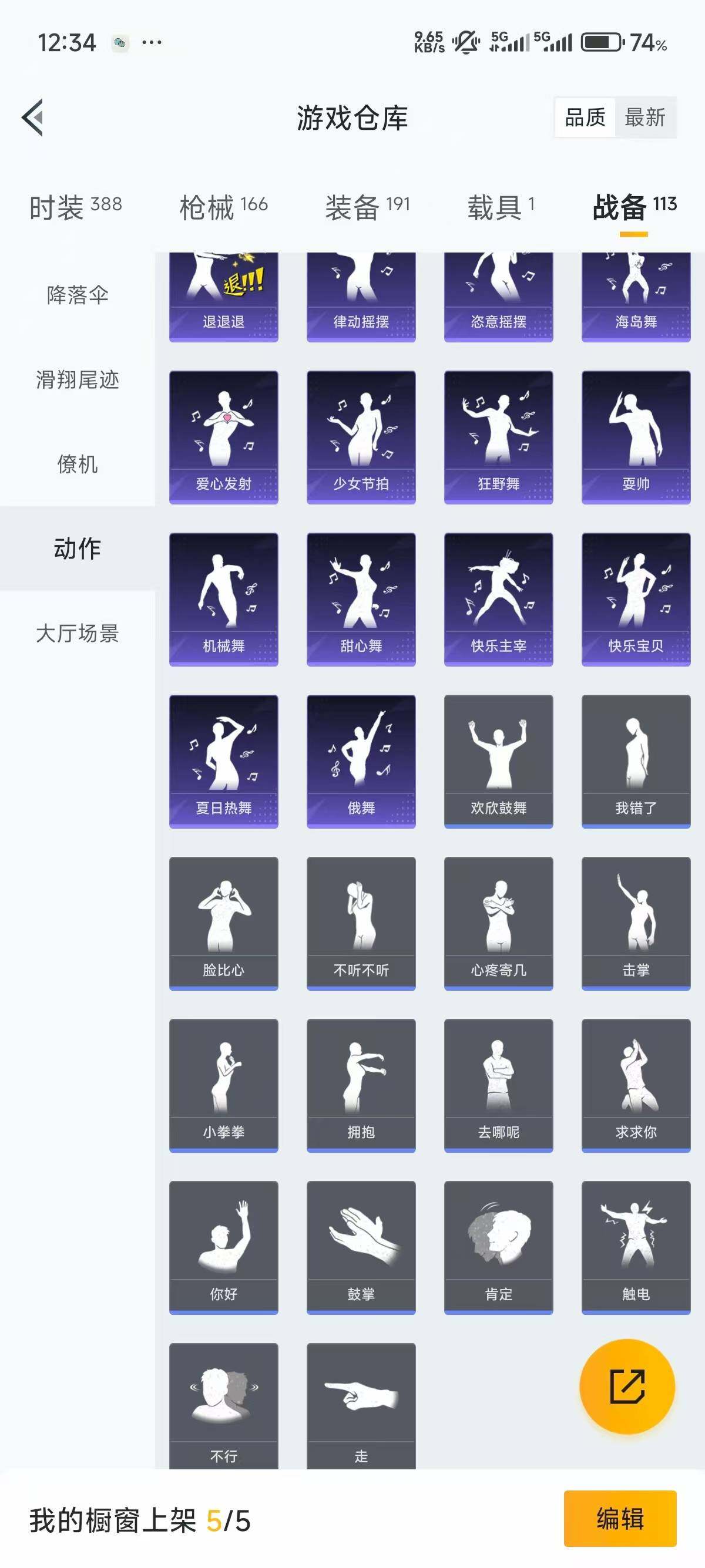Viewport: 705px width, 1568px height.
Task: Select 大厅场景 in the sidebar
Action: [x=77, y=634]
